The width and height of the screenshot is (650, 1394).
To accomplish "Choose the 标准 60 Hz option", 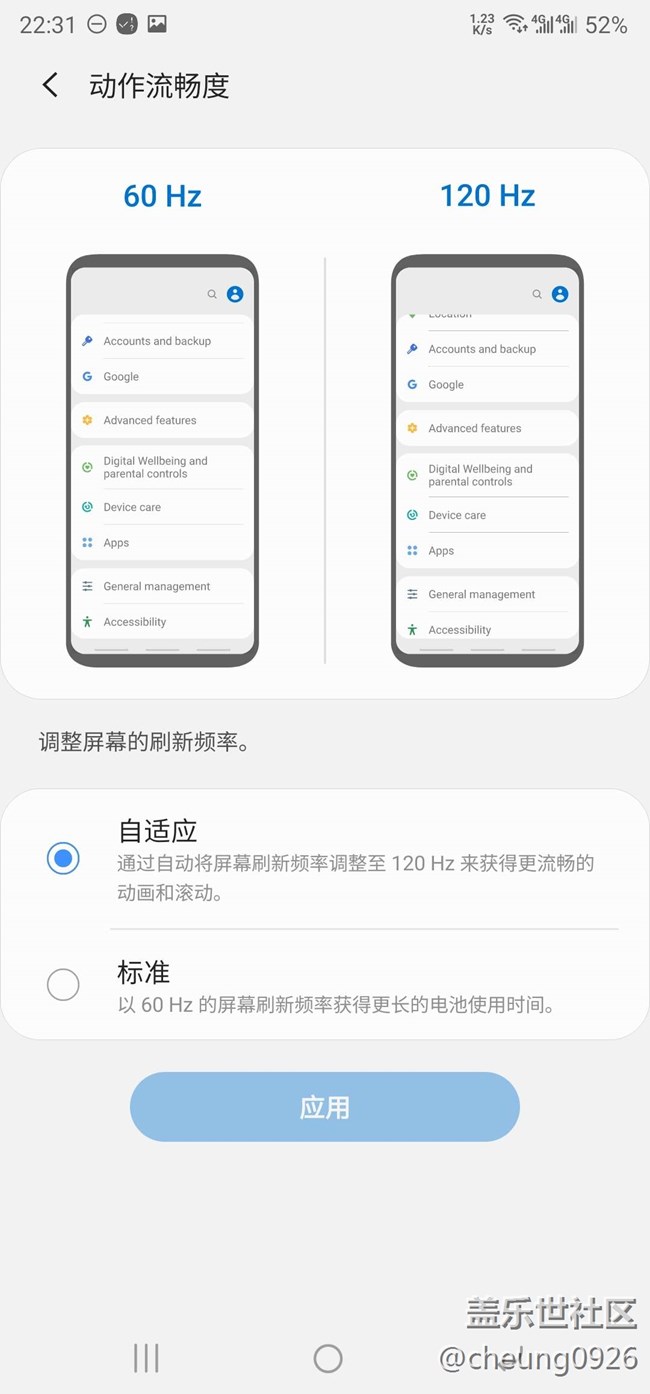I will pos(63,985).
